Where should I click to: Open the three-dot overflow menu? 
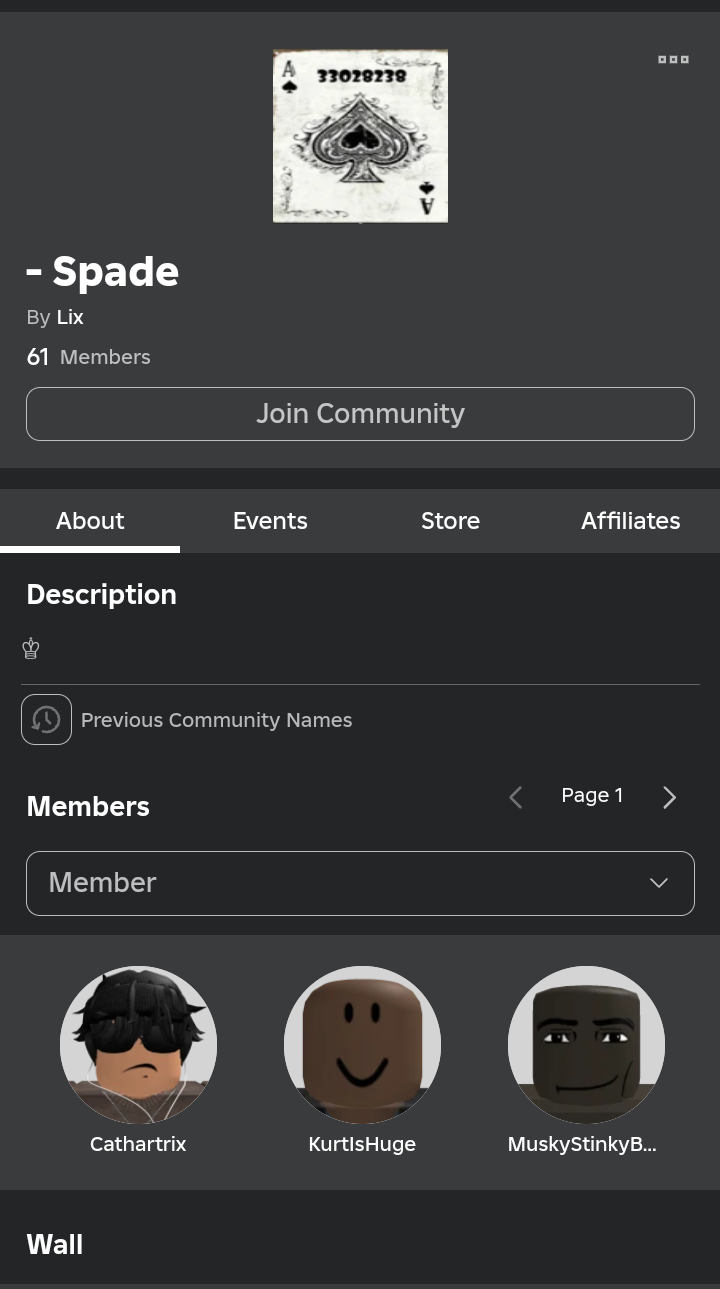673,60
